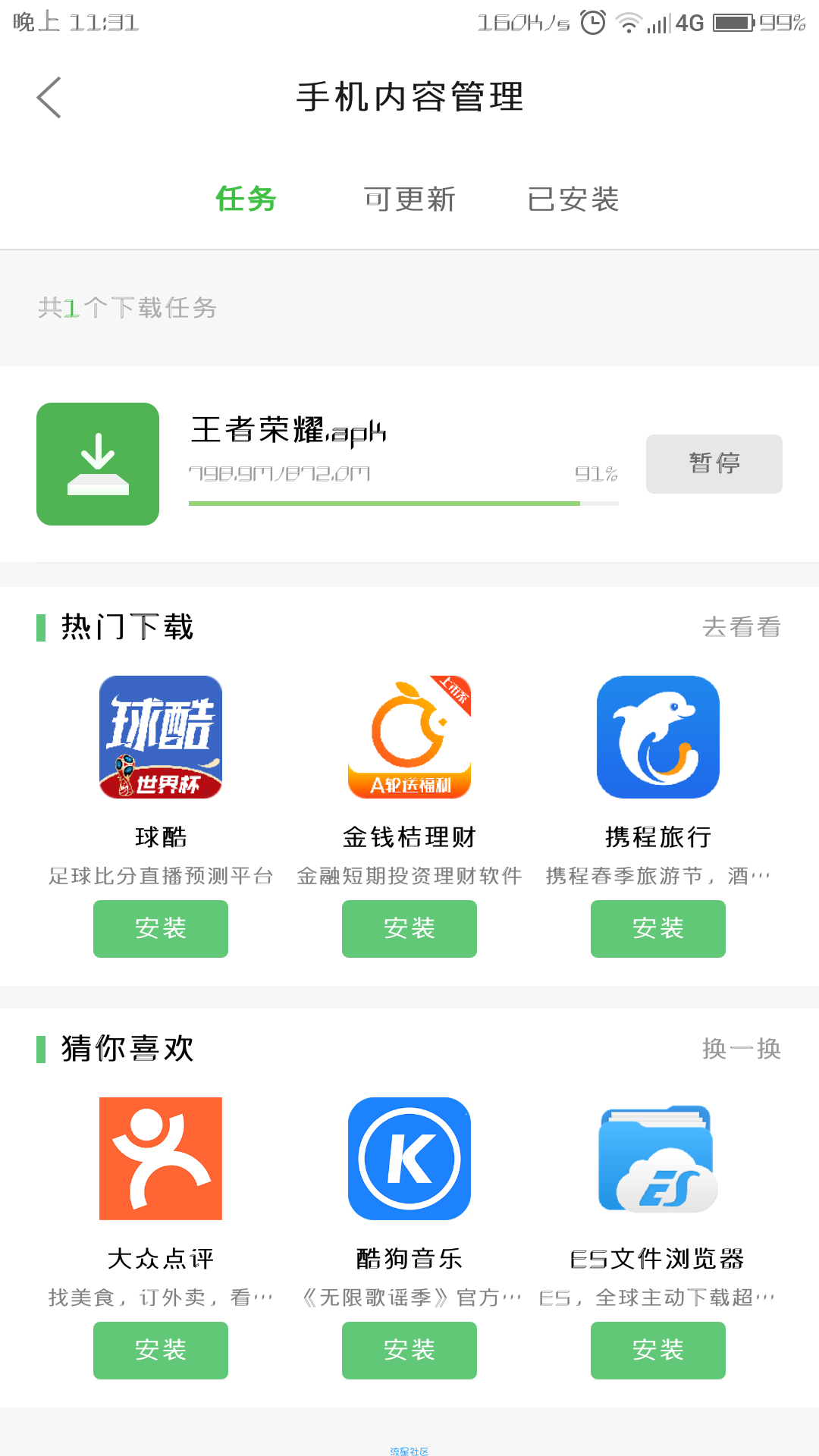Install the 球酷 app

click(x=161, y=929)
